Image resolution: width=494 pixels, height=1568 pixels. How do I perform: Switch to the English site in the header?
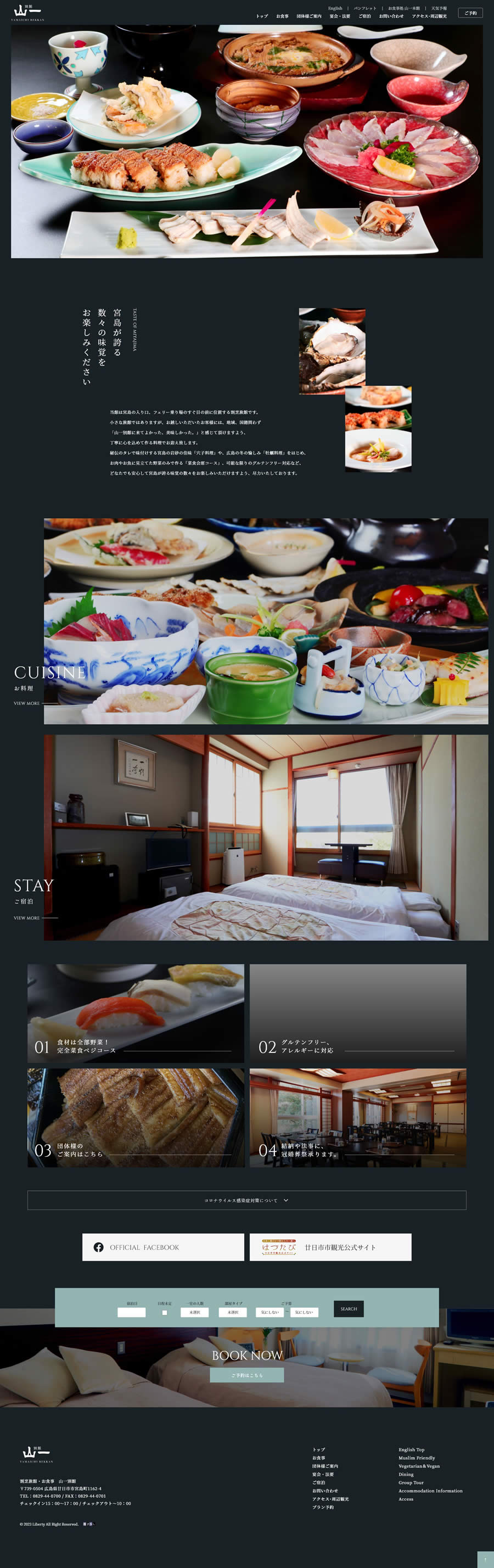pos(335,9)
